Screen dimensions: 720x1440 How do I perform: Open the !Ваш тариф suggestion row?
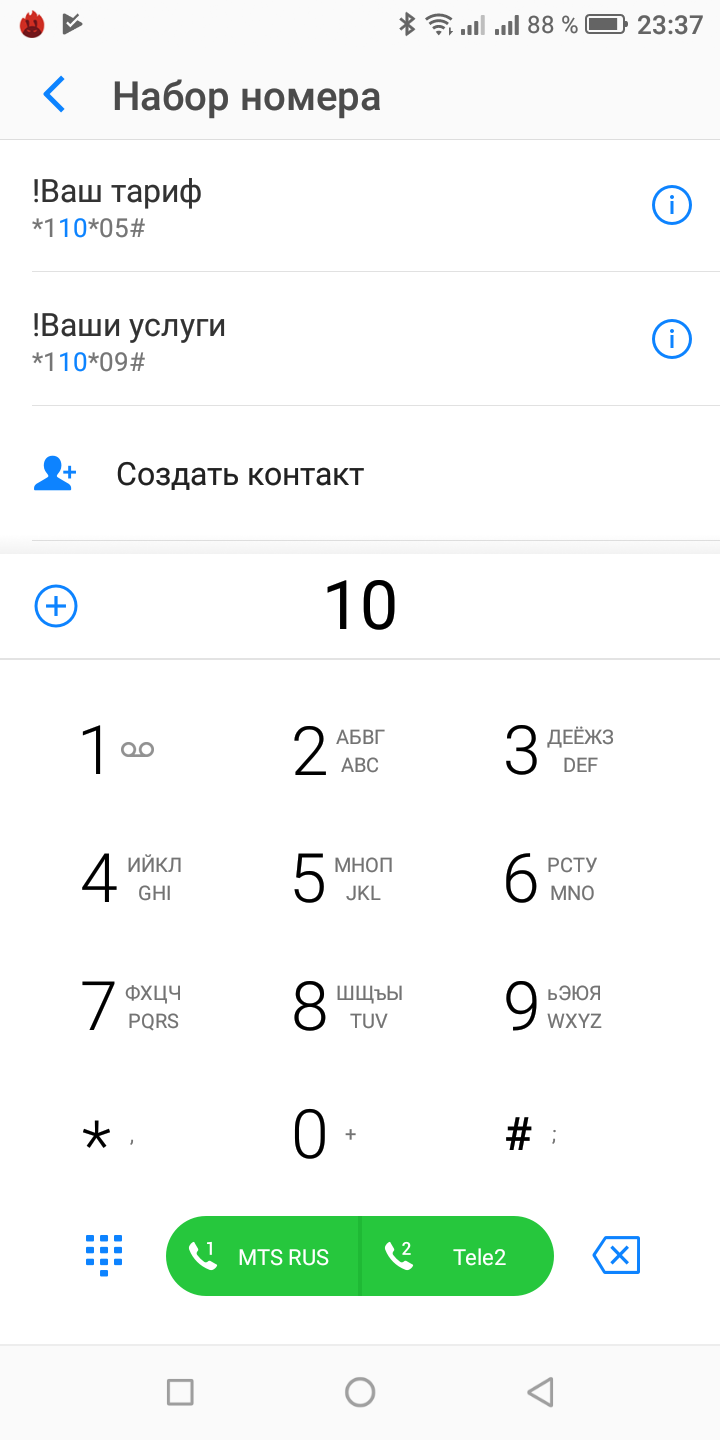pyautogui.click(x=300, y=207)
